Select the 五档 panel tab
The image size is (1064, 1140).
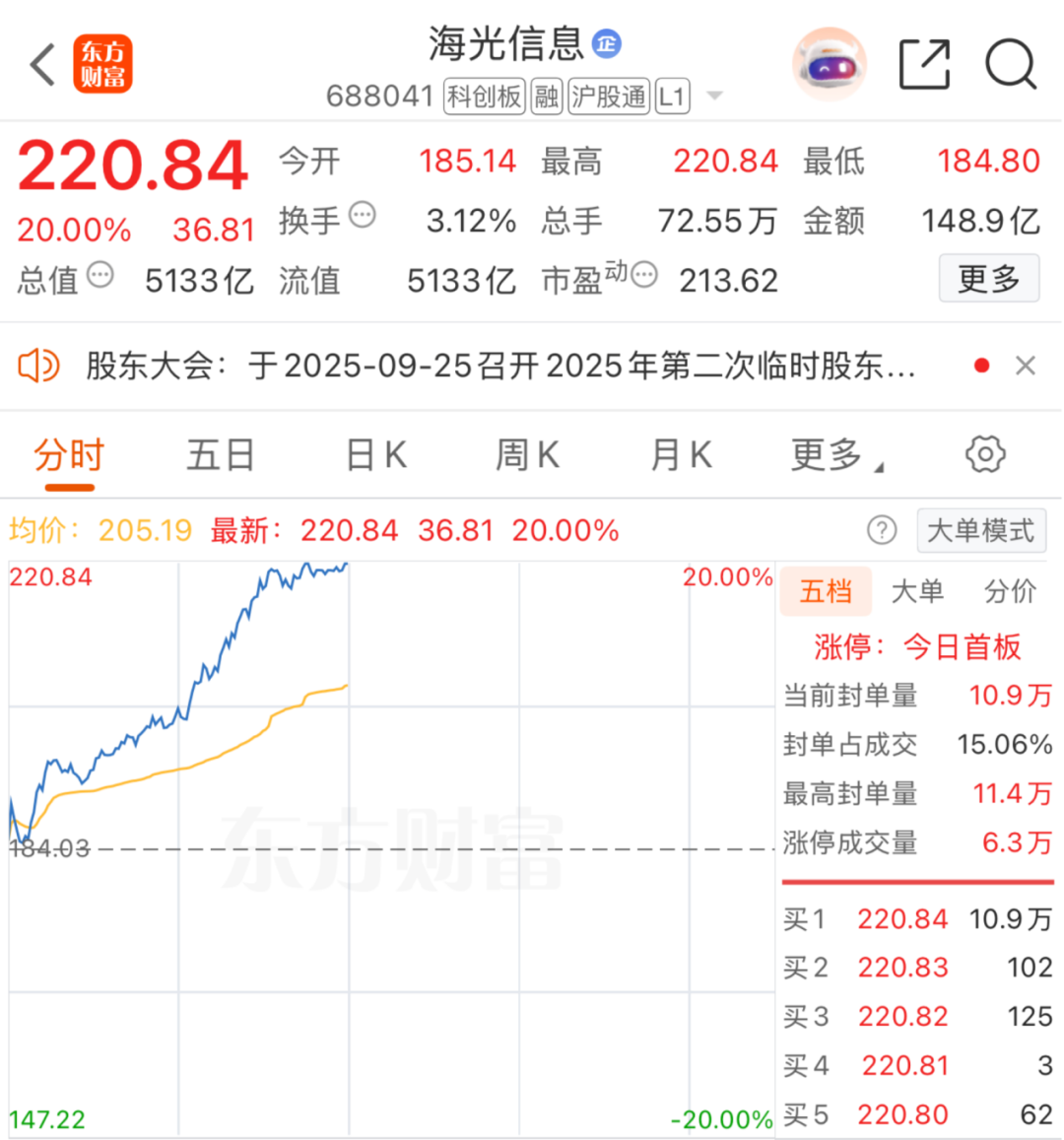pos(826,591)
